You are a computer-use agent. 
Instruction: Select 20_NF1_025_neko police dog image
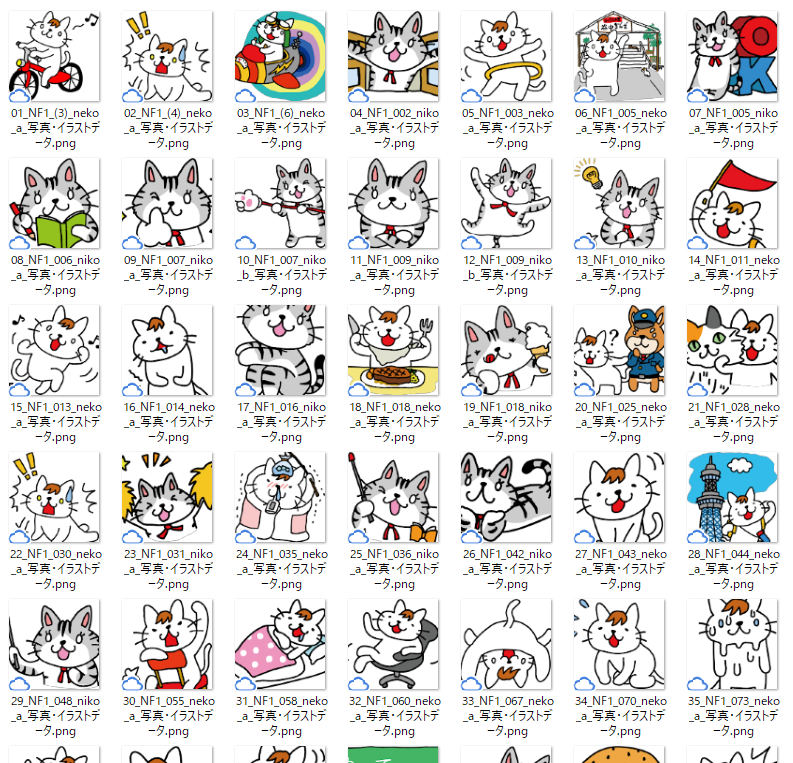click(620, 351)
